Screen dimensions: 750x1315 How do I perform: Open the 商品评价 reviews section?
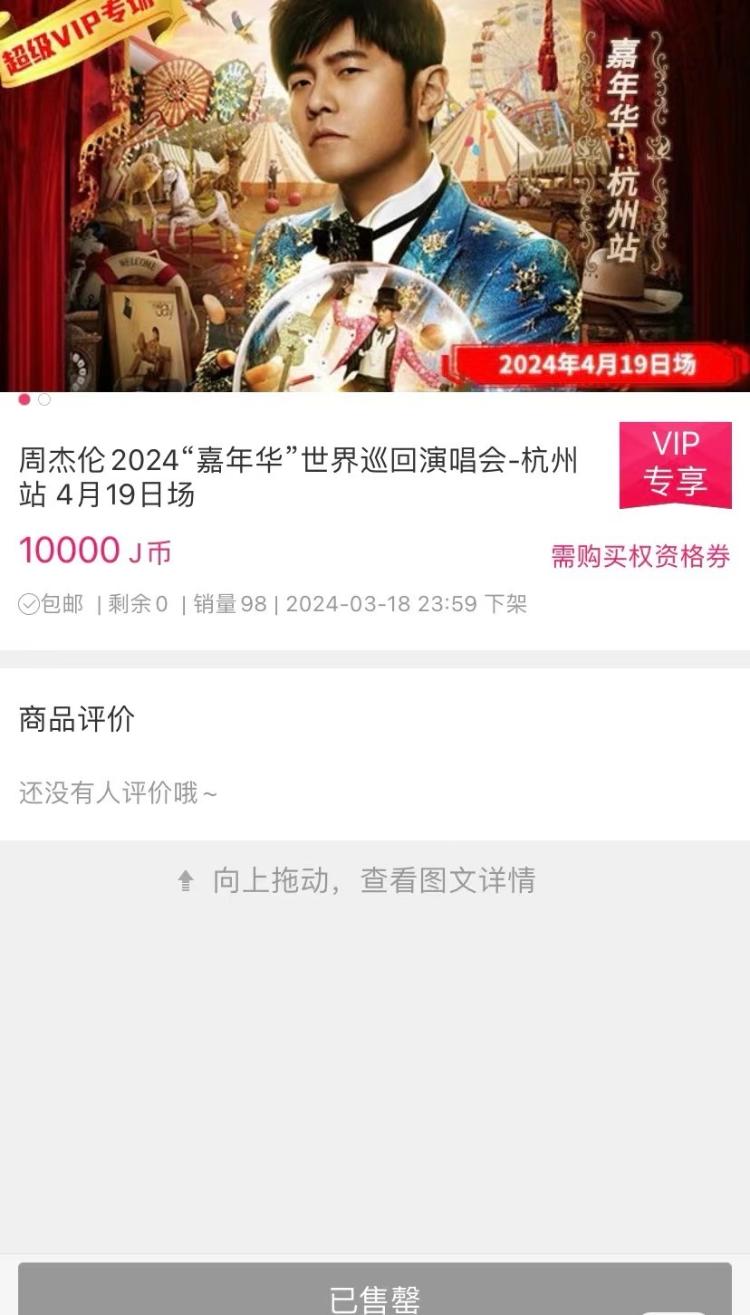point(77,719)
